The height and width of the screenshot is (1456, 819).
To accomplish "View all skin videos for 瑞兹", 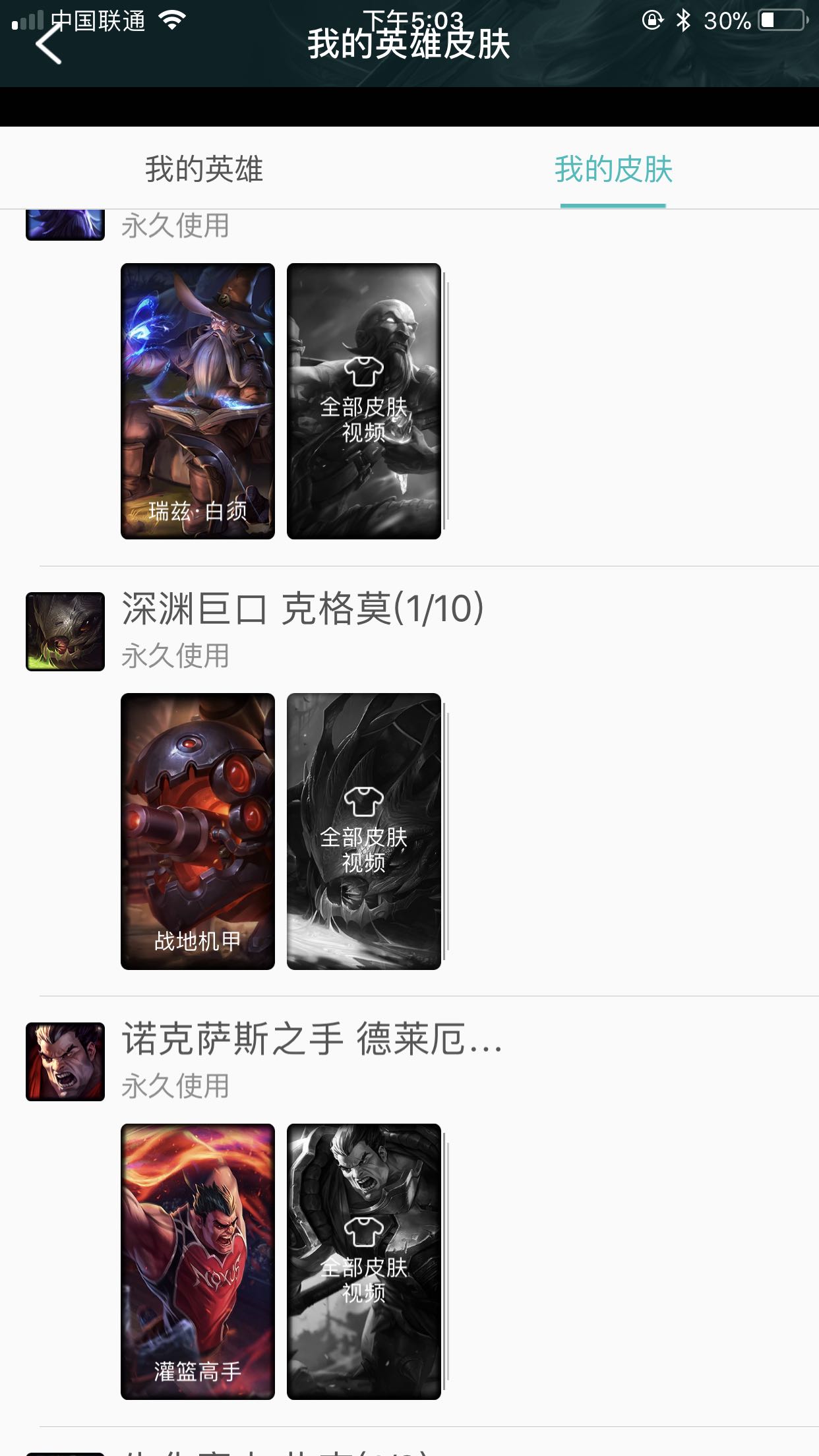I will pos(363,401).
